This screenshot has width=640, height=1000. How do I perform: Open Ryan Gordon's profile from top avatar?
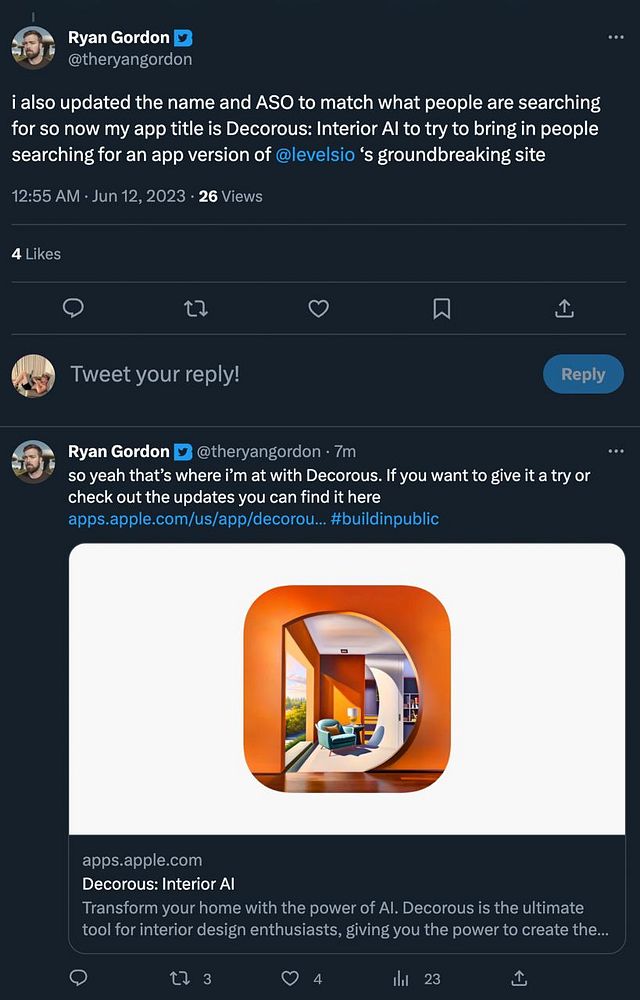click(33, 48)
